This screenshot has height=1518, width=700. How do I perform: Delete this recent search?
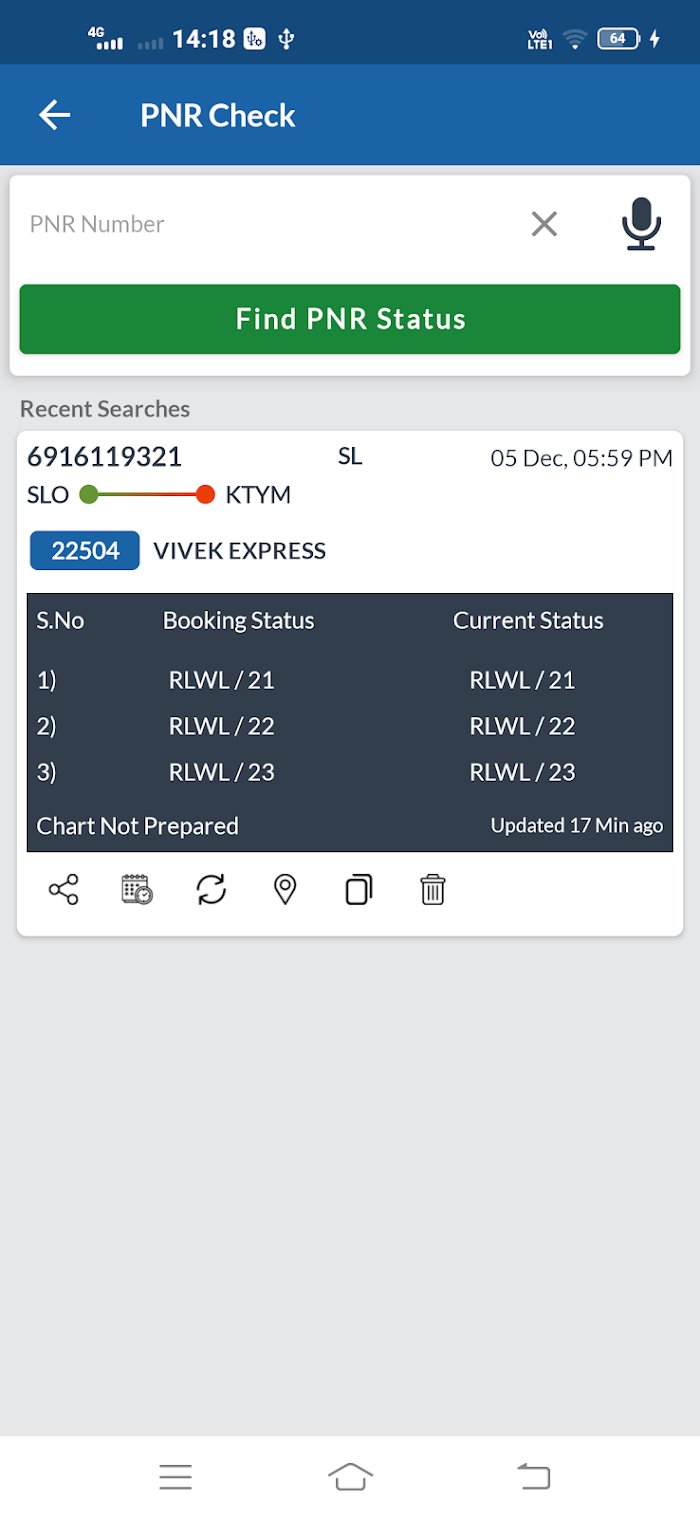click(433, 889)
